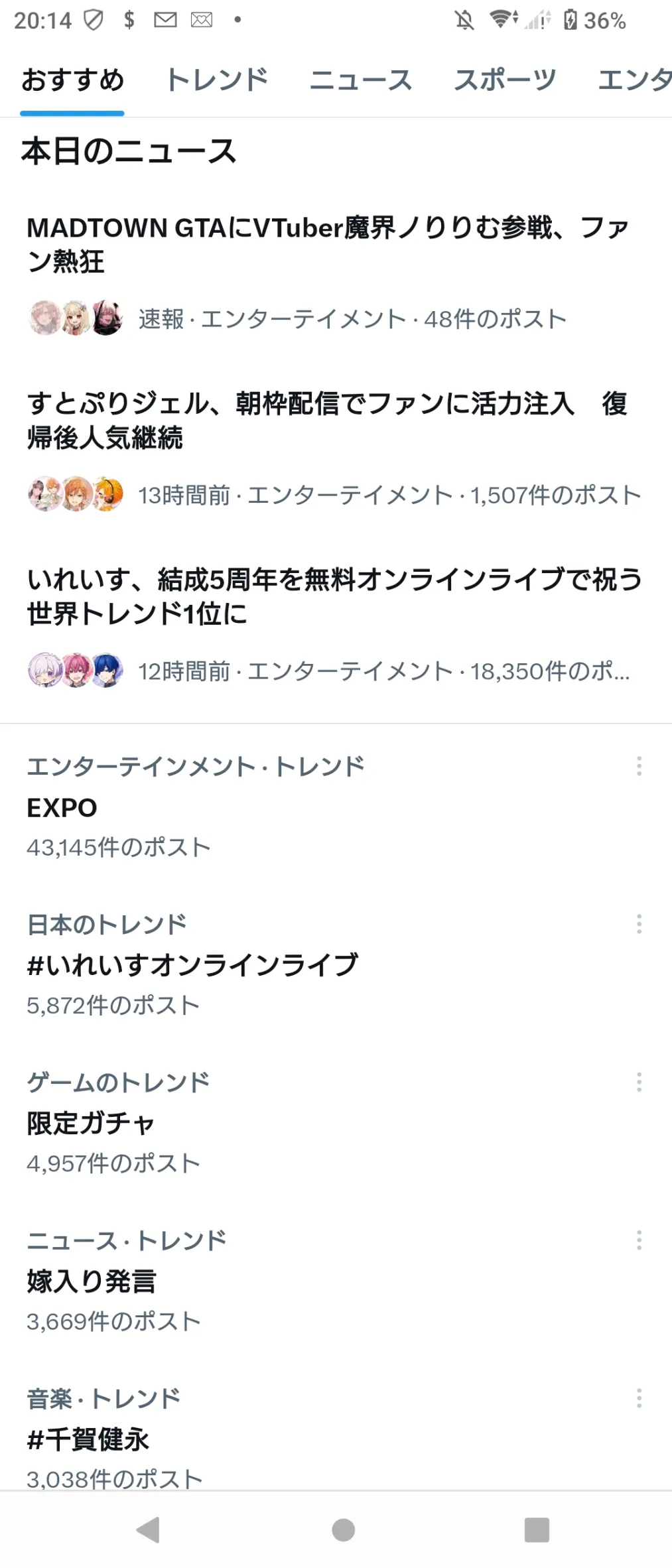This screenshot has height=1568, width=672.
Task: Tap the overflow menu beside #いれいすオンラインライブ
Action: point(639,924)
